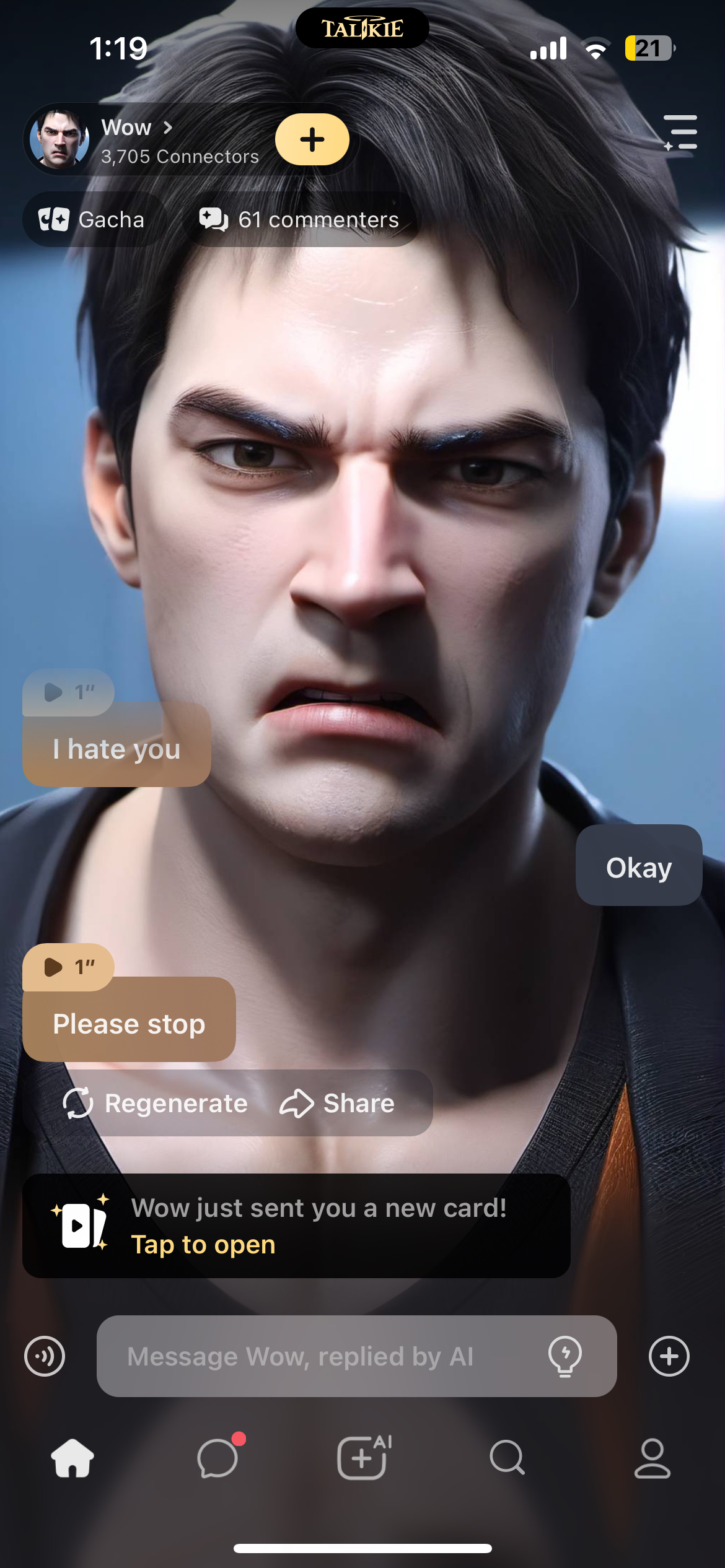Go to the Profile tab
This screenshot has height=1568, width=725.
point(652,1458)
